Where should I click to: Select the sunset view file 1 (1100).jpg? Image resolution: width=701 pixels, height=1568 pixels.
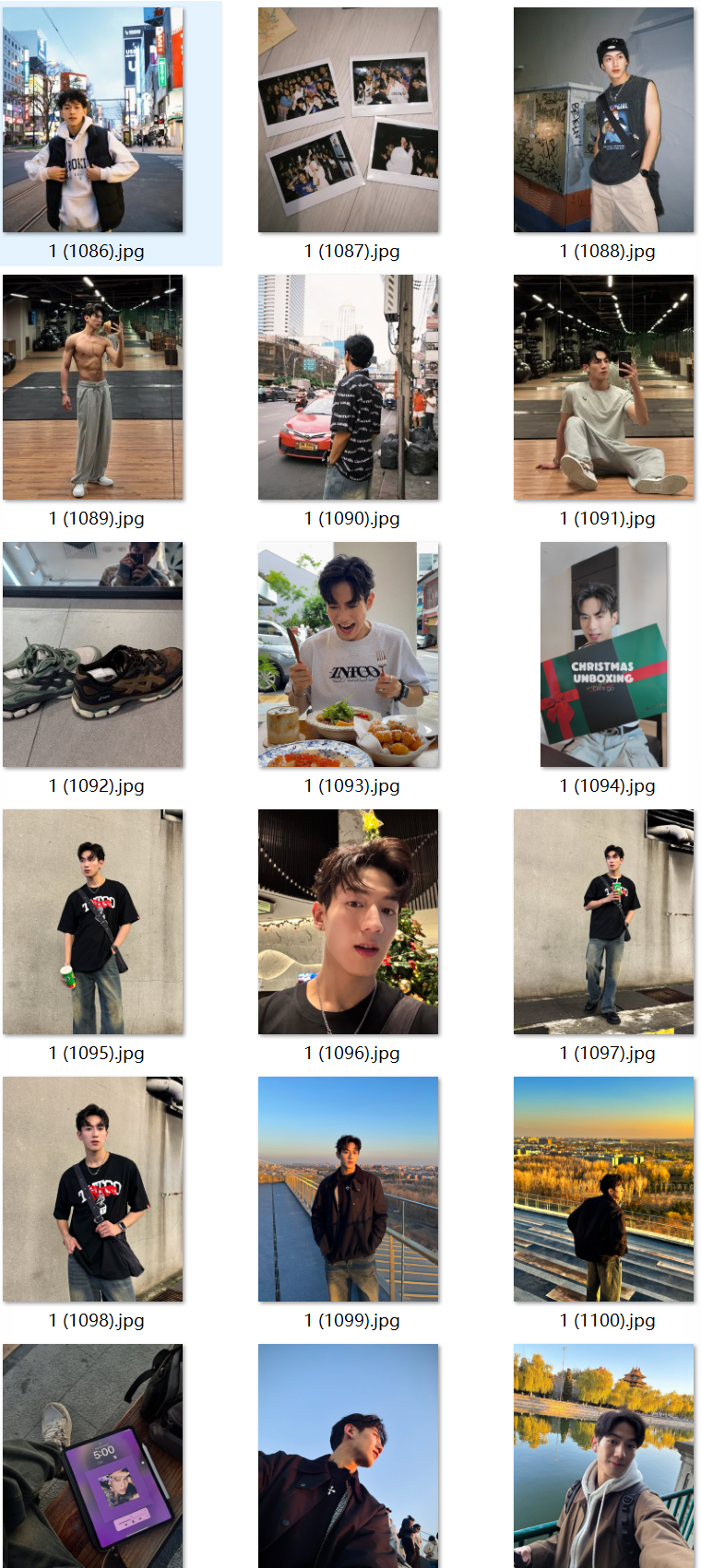(603, 1189)
